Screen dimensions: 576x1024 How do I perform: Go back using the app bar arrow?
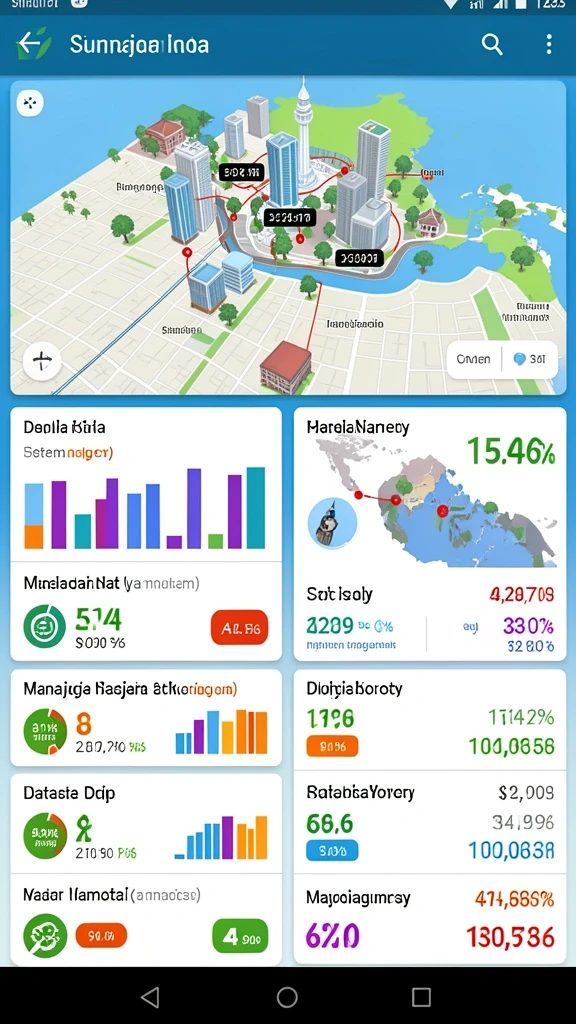[x=29, y=44]
